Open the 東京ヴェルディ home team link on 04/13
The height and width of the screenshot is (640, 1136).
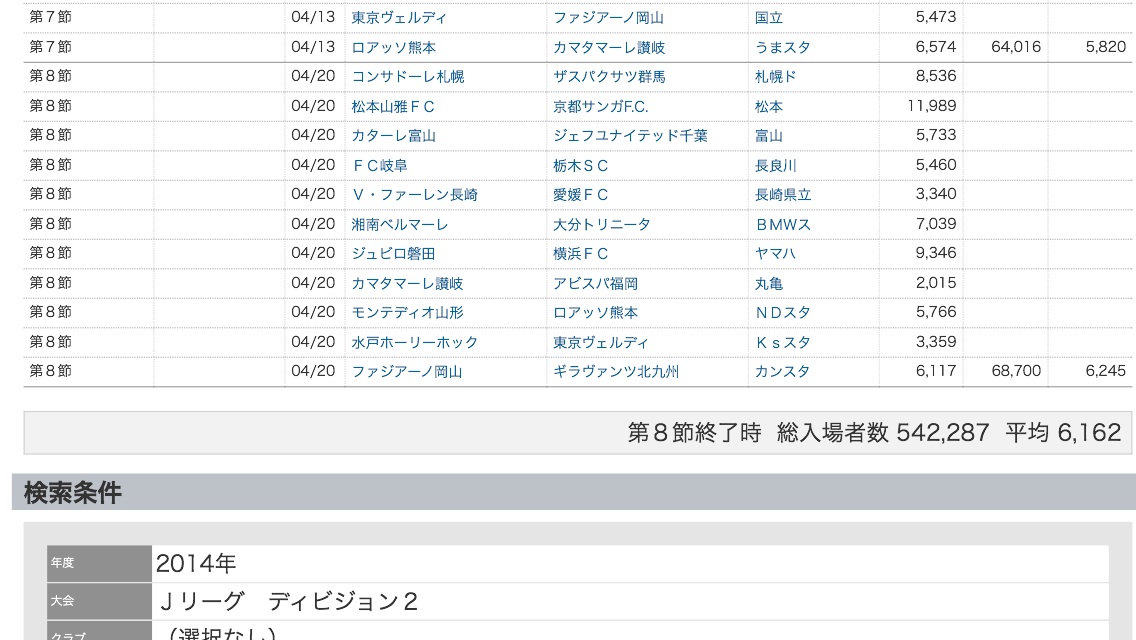pos(399,18)
